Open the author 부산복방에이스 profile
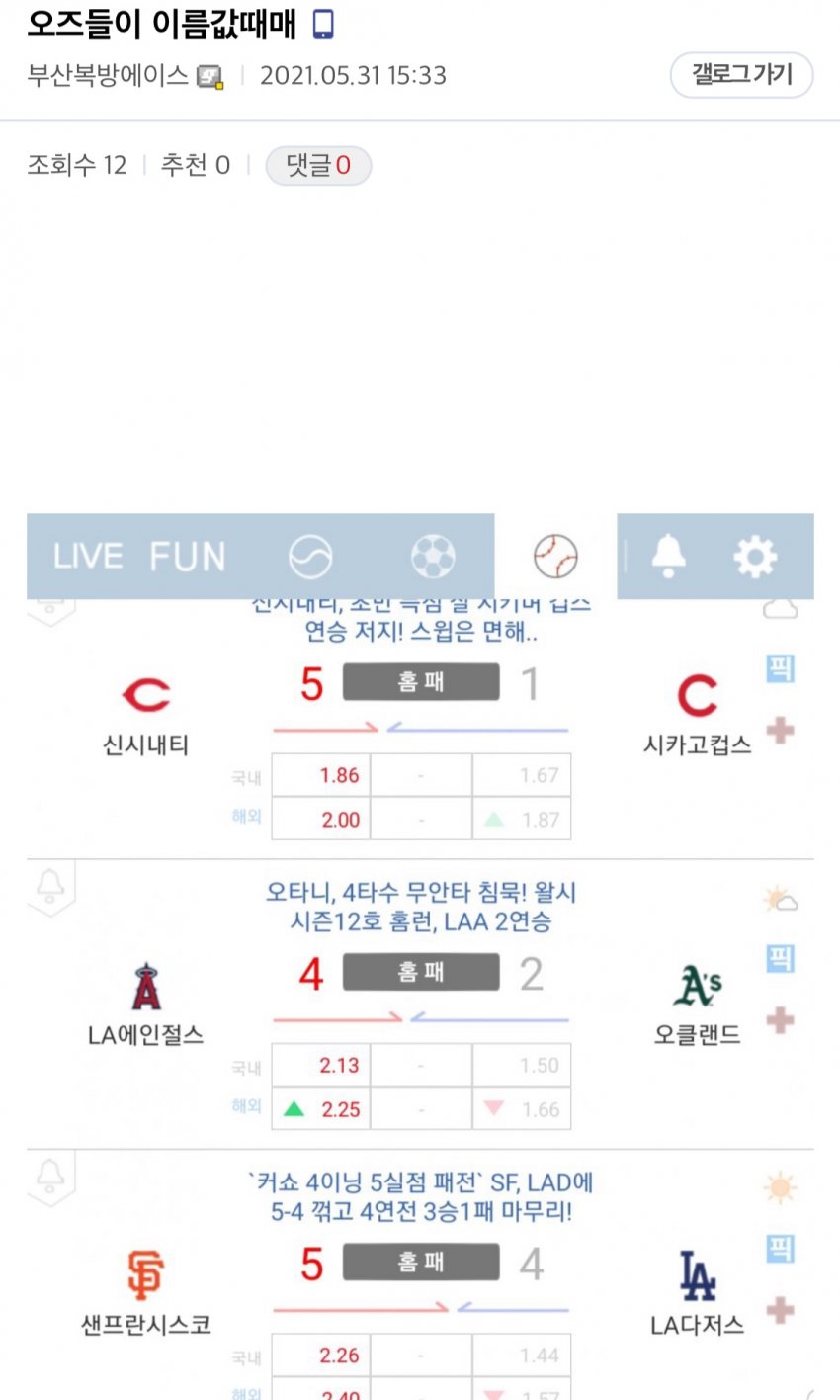The width and height of the screenshot is (840, 1400). click(108, 76)
